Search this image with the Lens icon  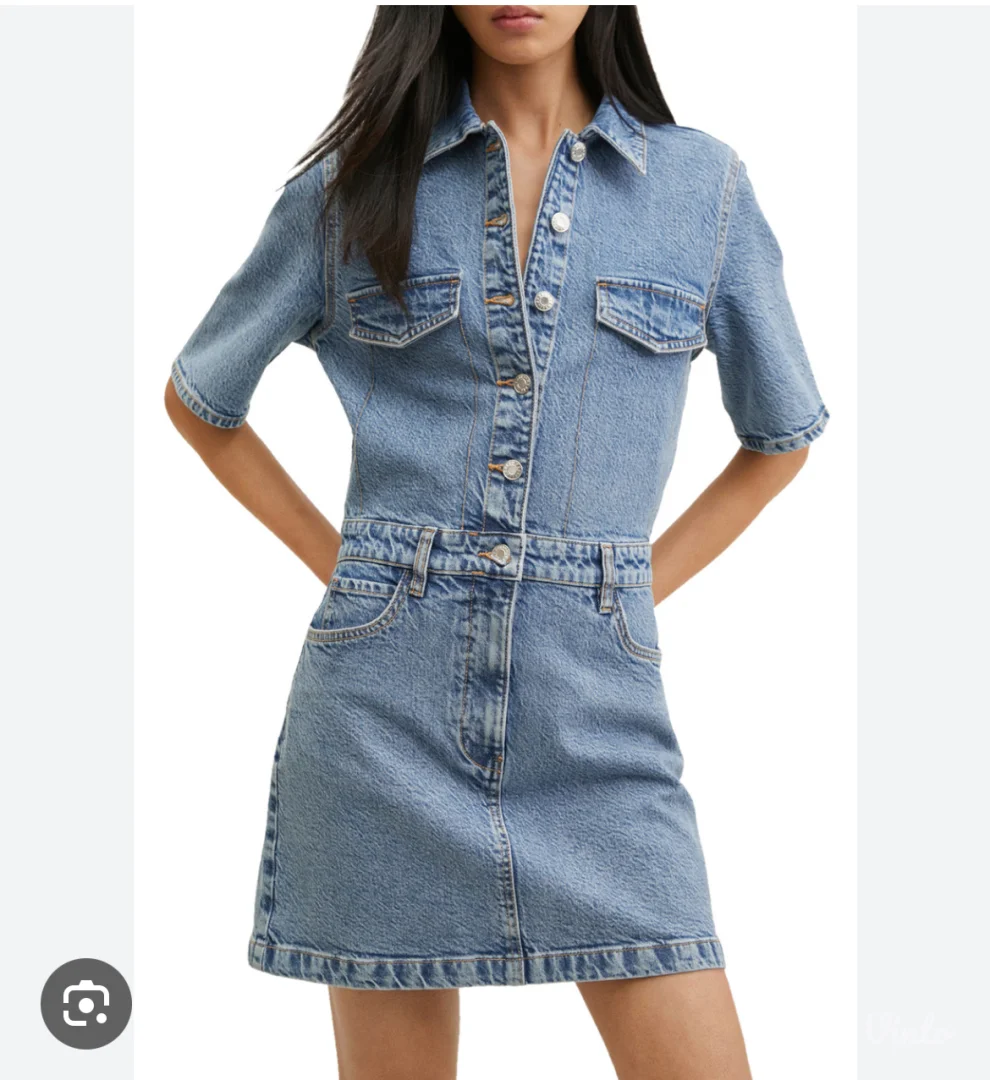(86, 1004)
